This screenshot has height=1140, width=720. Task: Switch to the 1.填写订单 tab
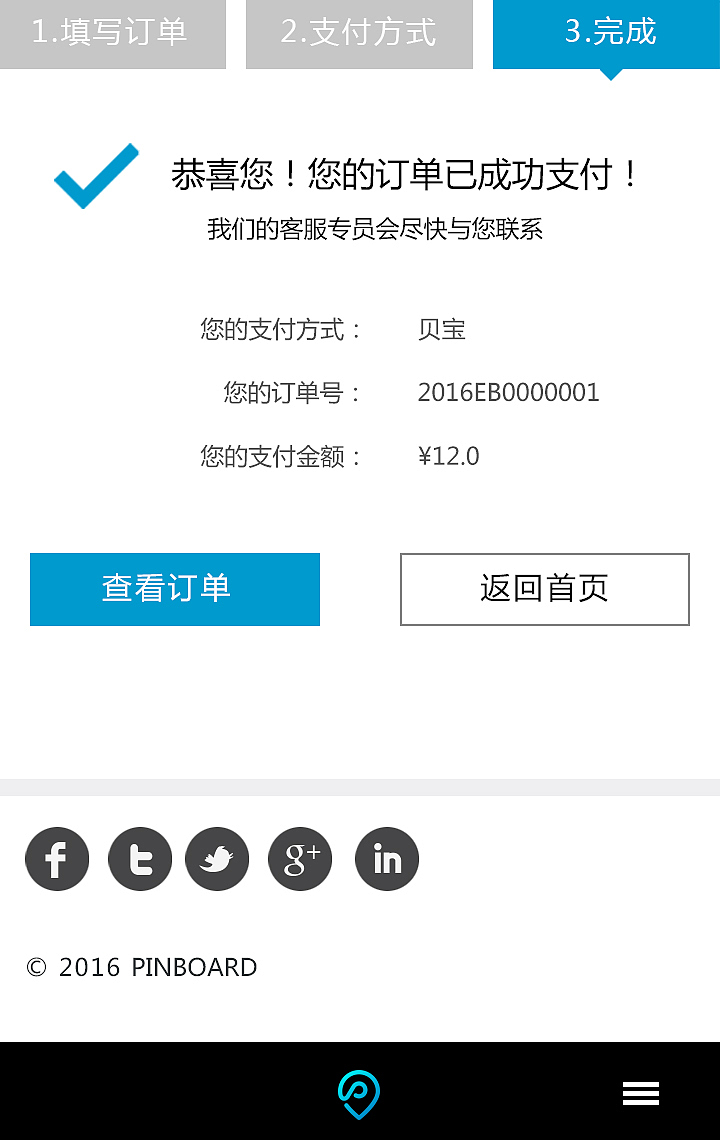113,34
